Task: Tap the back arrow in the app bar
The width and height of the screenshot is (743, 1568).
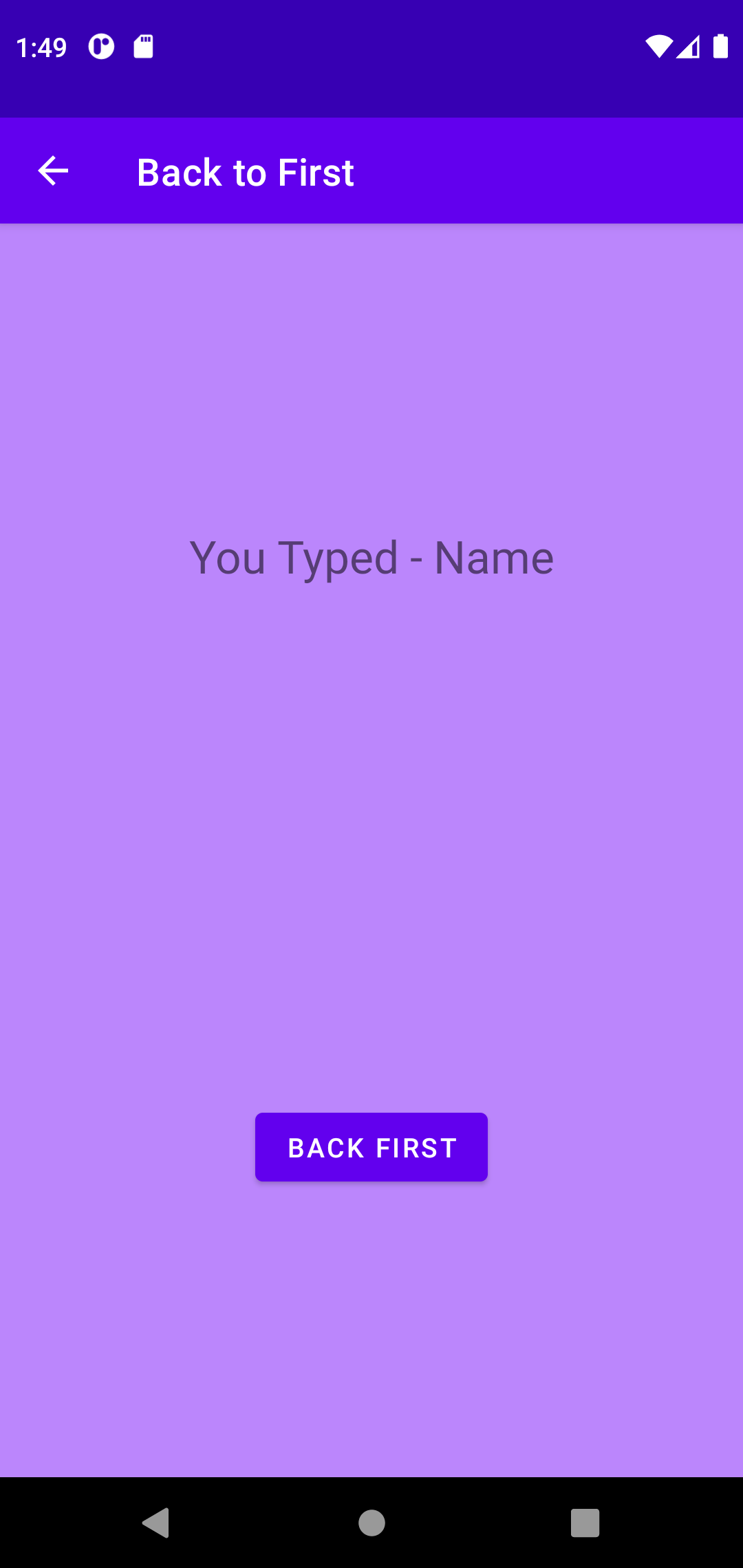Action: pos(53,171)
